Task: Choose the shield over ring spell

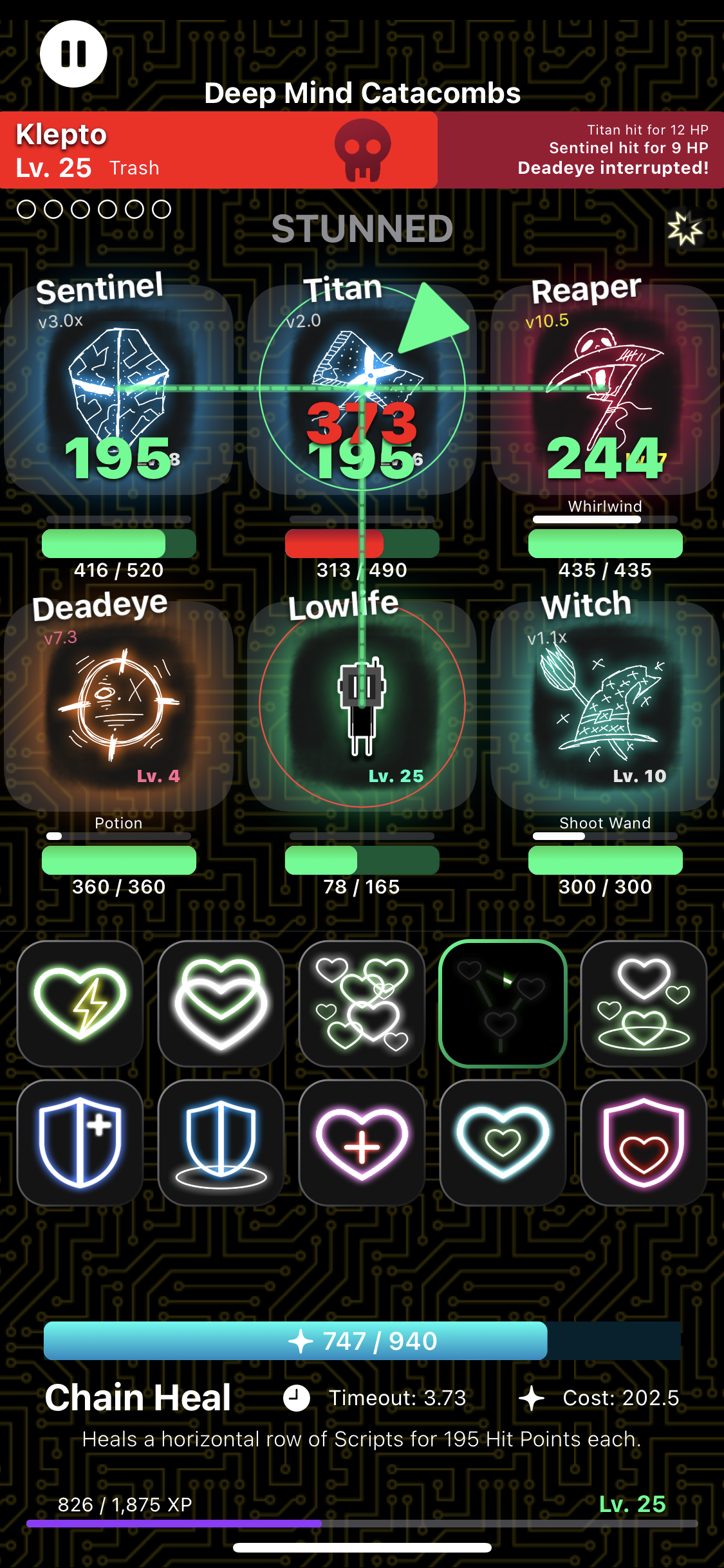Action: [221, 1143]
